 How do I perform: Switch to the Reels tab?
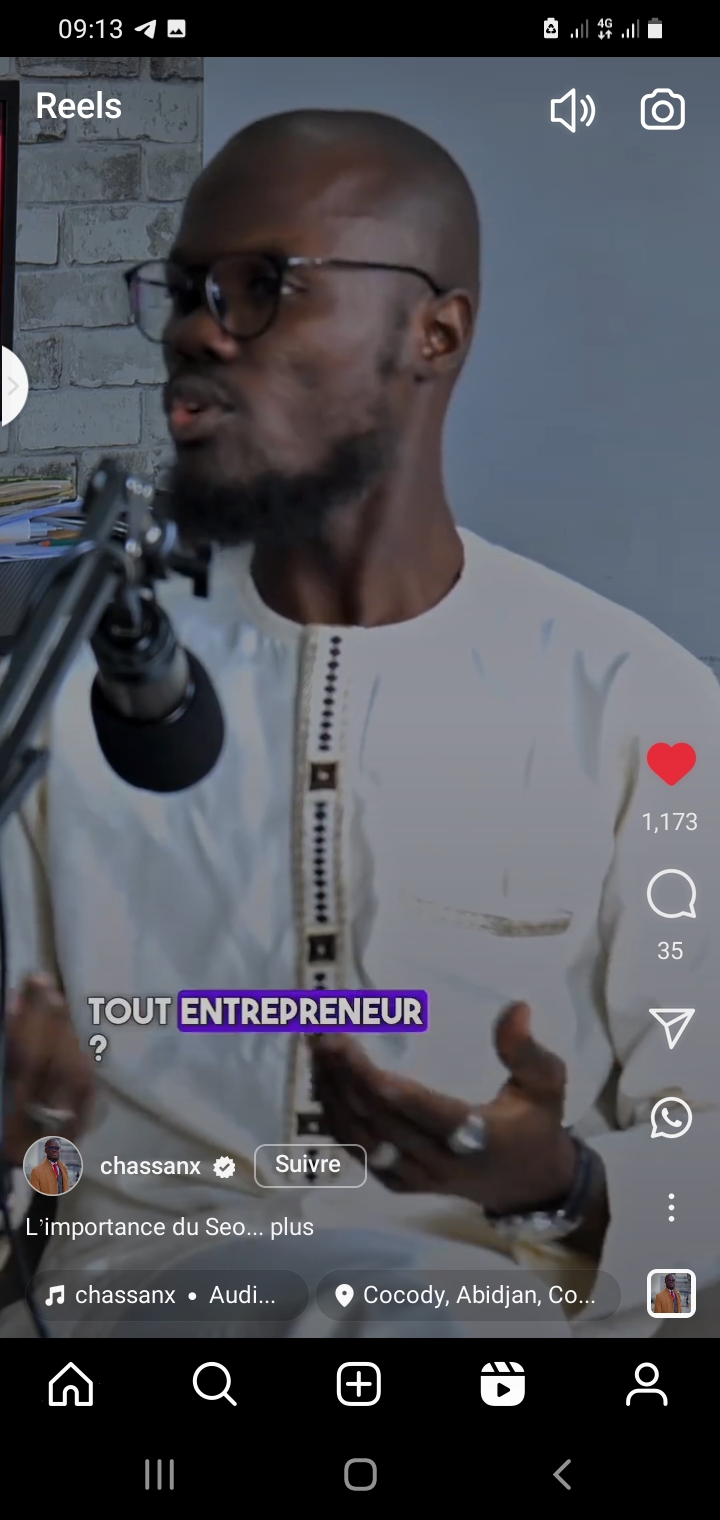[x=502, y=1385]
